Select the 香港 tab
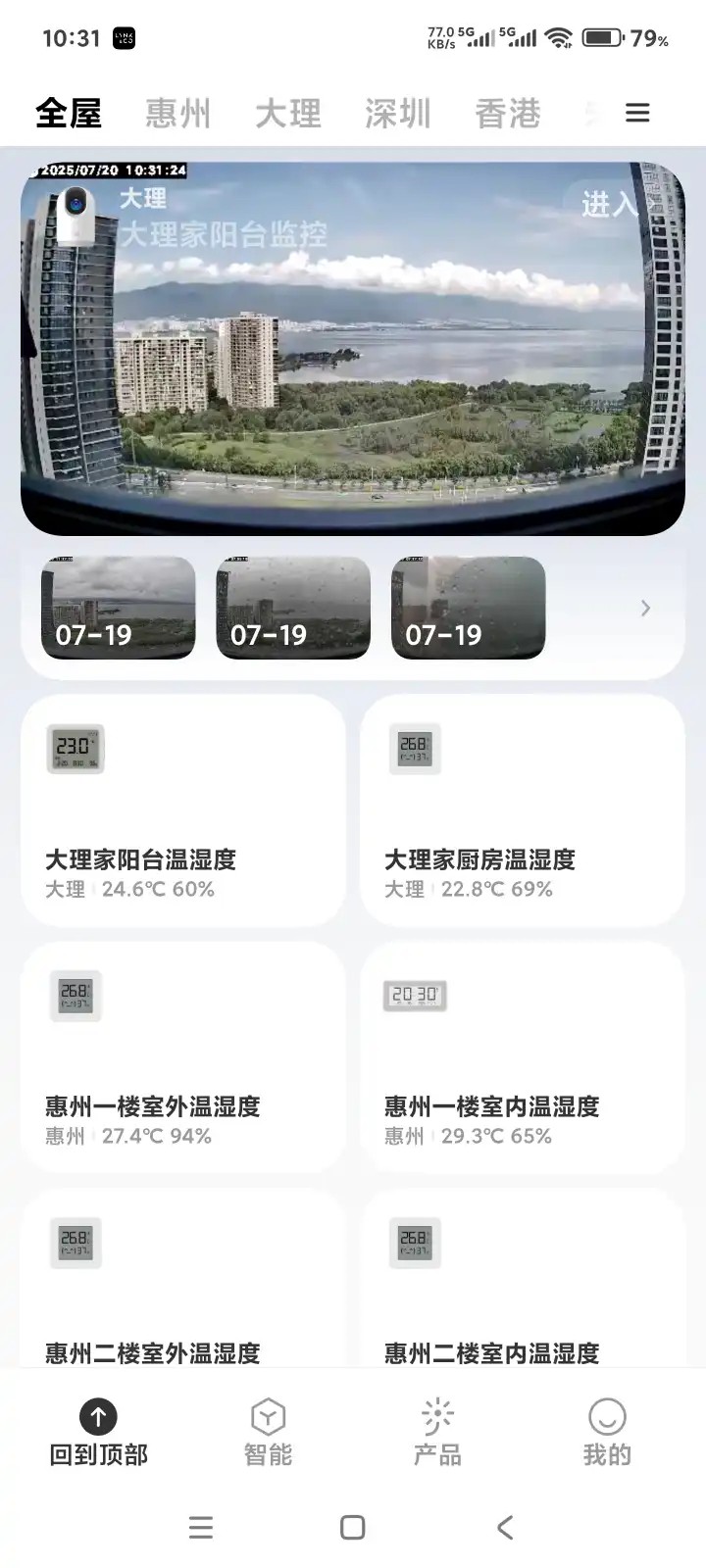The width and height of the screenshot is (706, 1568). point(507,114)
